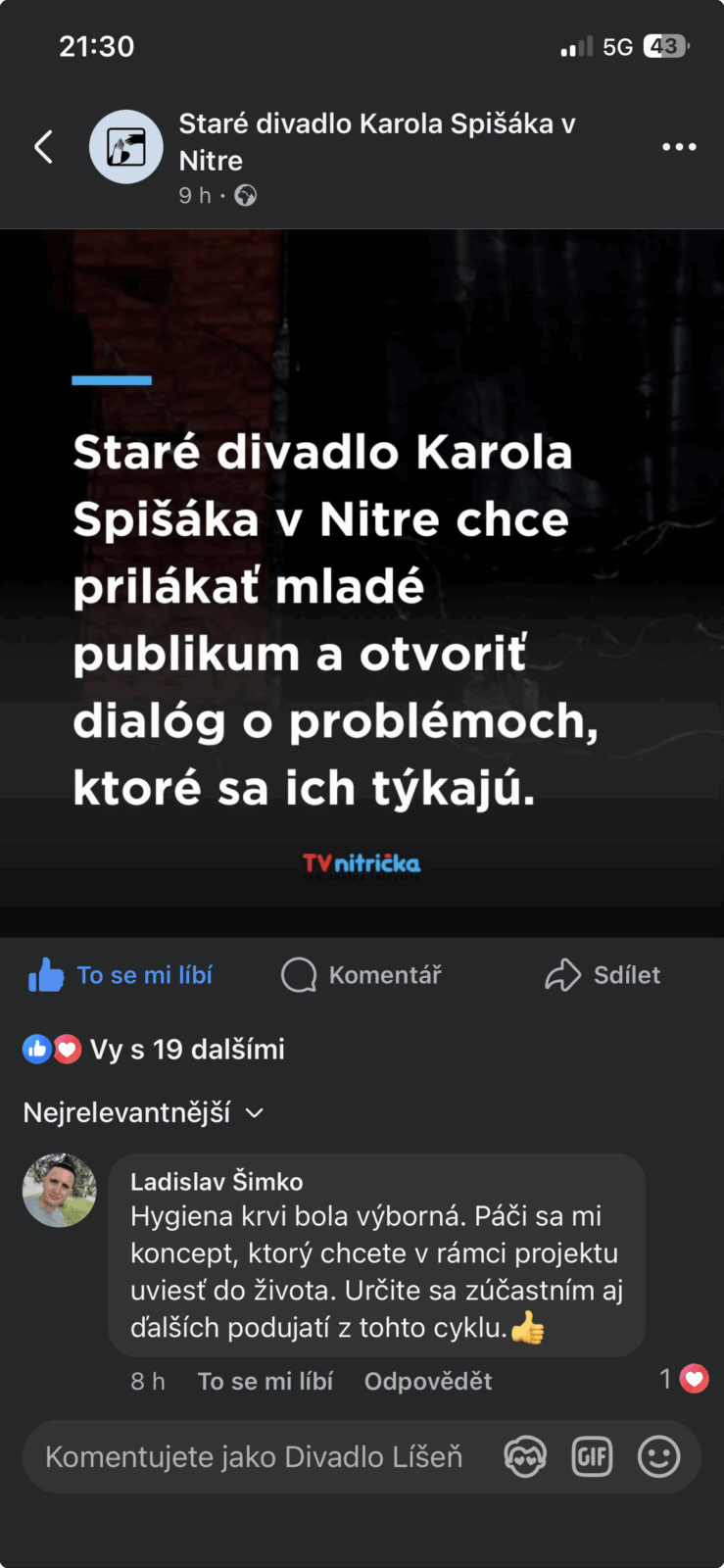The width and height of the screenshot is (724, 1568).
Task: Open the three-dot post options menu
Action: (679, 147)
